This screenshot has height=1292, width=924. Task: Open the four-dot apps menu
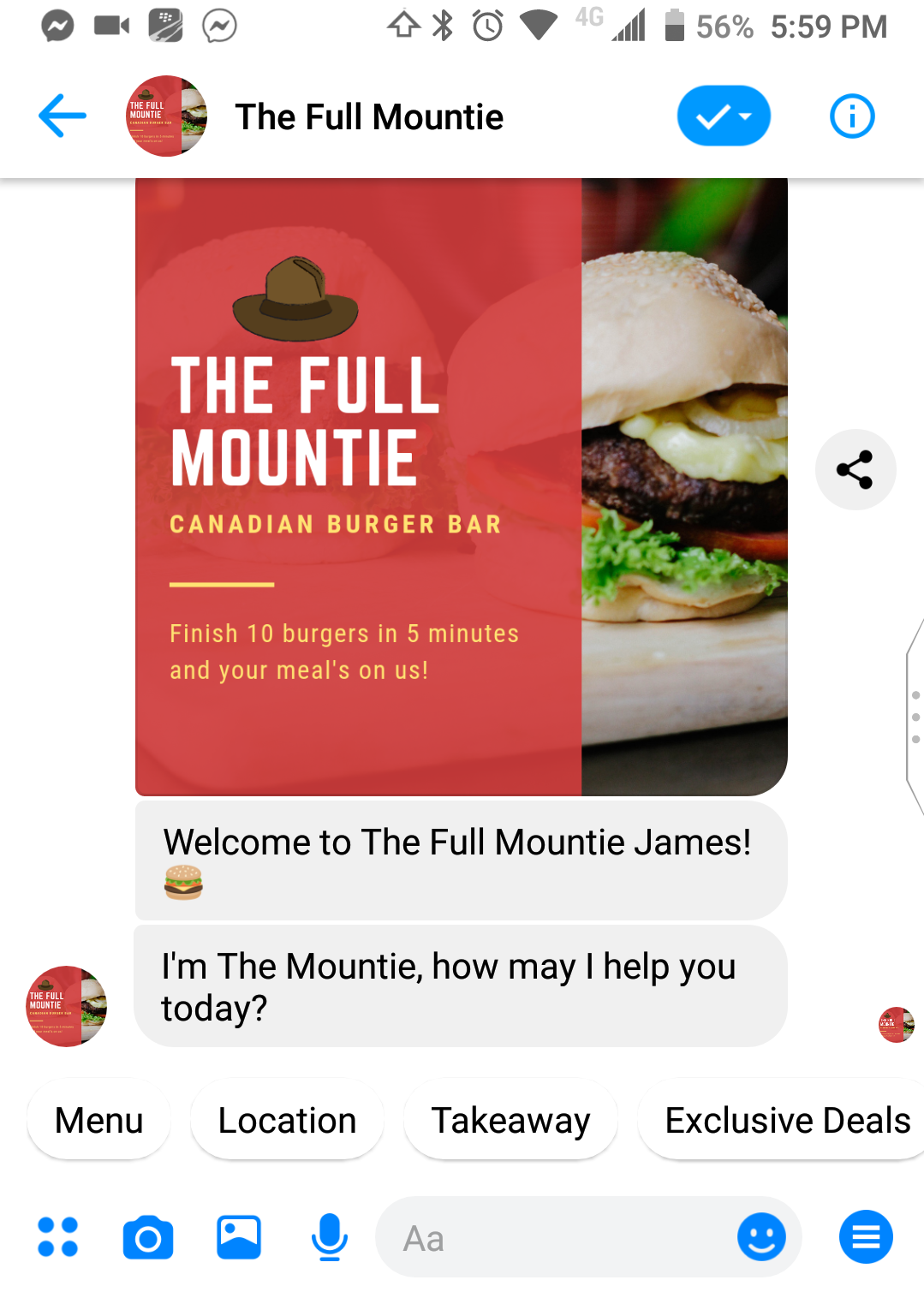58,1237
